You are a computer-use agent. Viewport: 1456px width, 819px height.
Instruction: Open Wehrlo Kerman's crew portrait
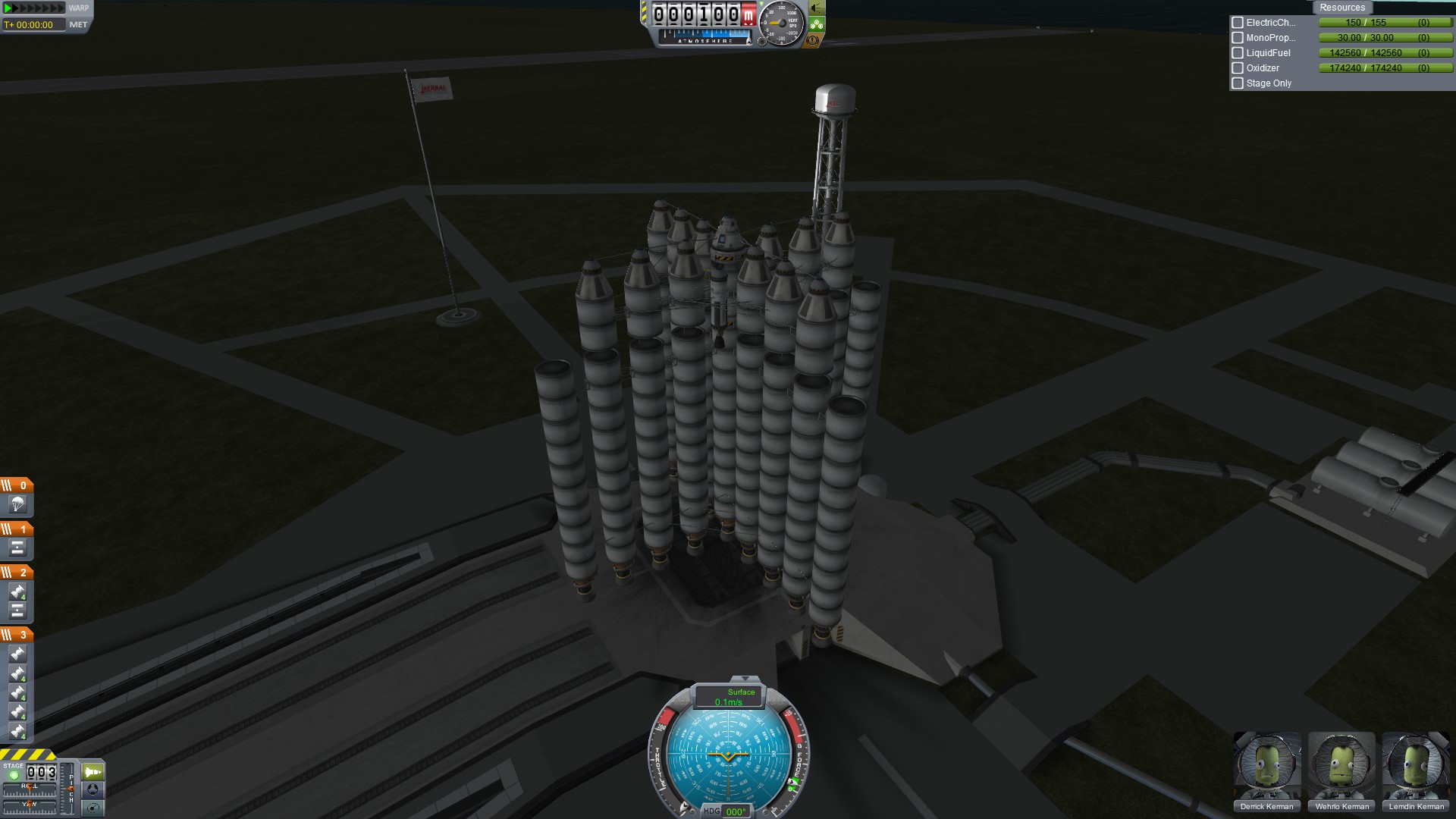[x=1341, y=766]
